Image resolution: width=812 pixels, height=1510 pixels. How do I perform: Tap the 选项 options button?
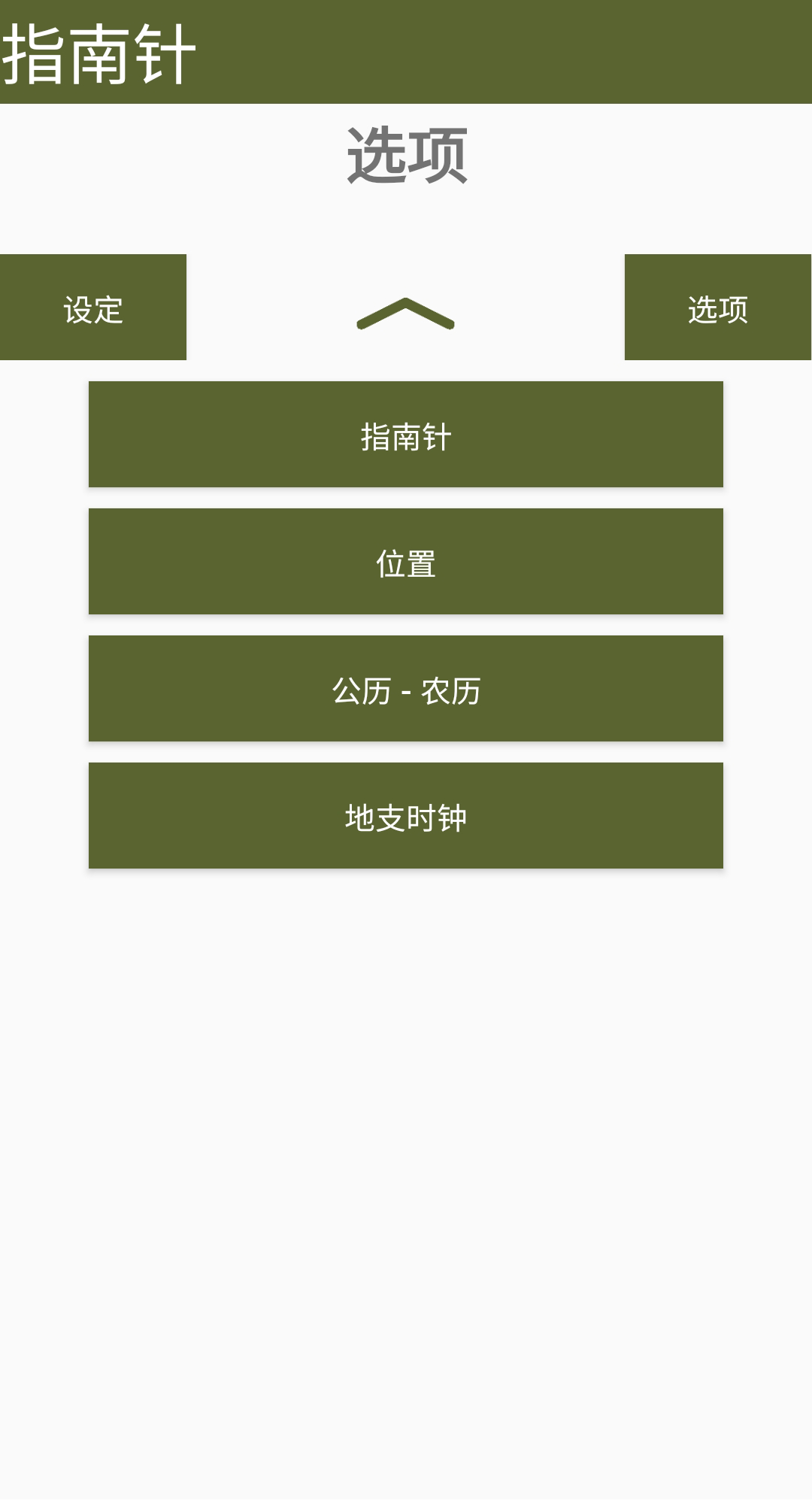[717, 308]
